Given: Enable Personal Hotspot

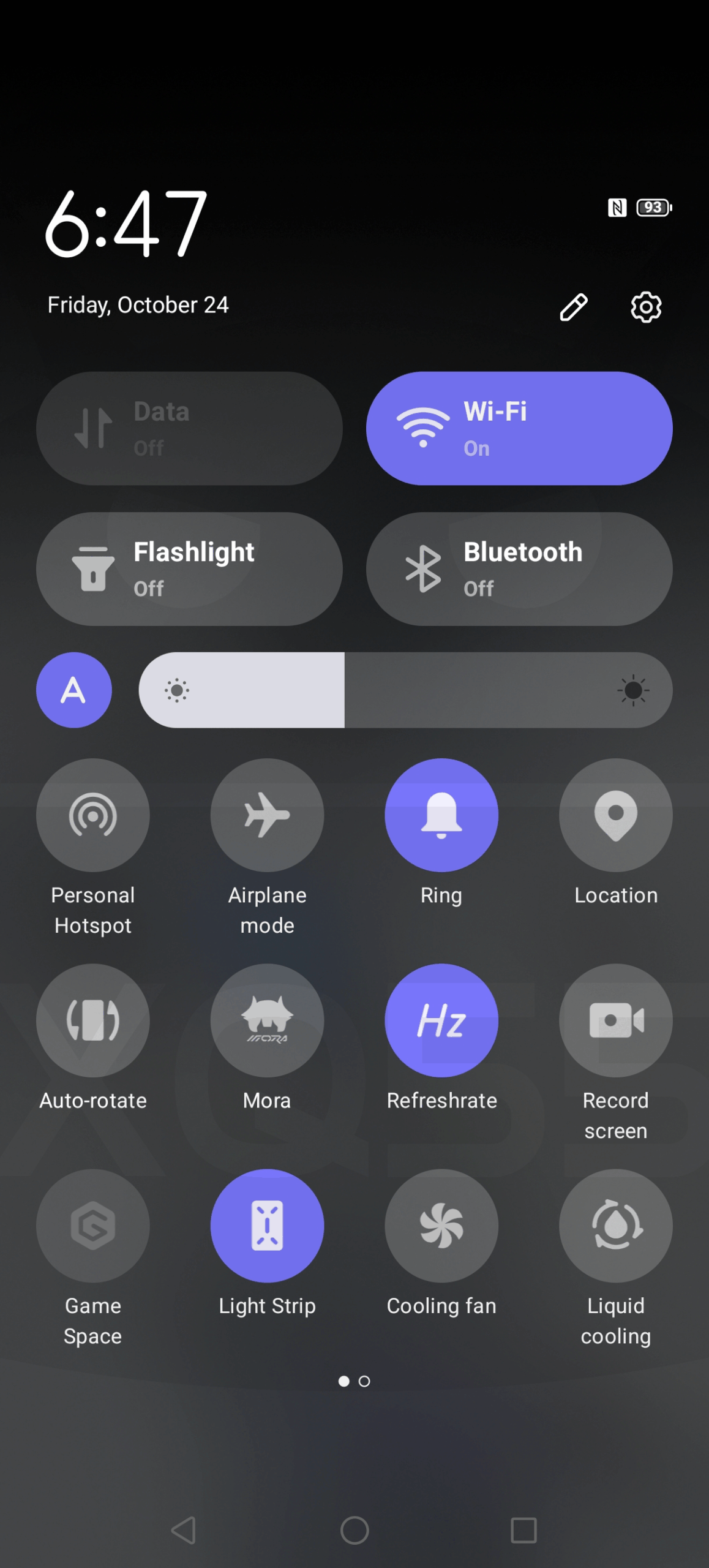Looking at the screenshot, I should click(x=93, y=815).
